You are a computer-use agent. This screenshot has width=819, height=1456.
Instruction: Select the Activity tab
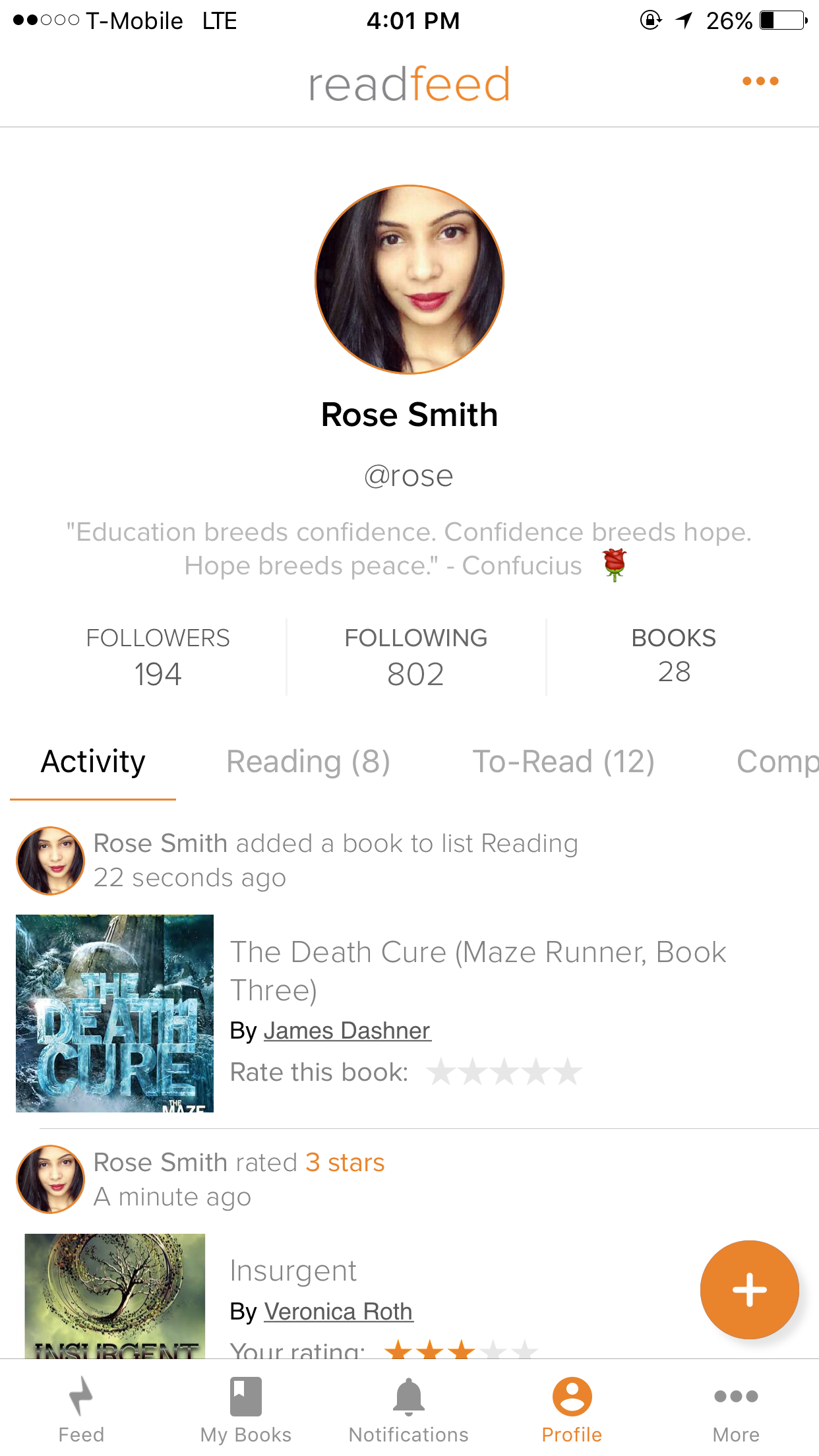tap(93, 762)
